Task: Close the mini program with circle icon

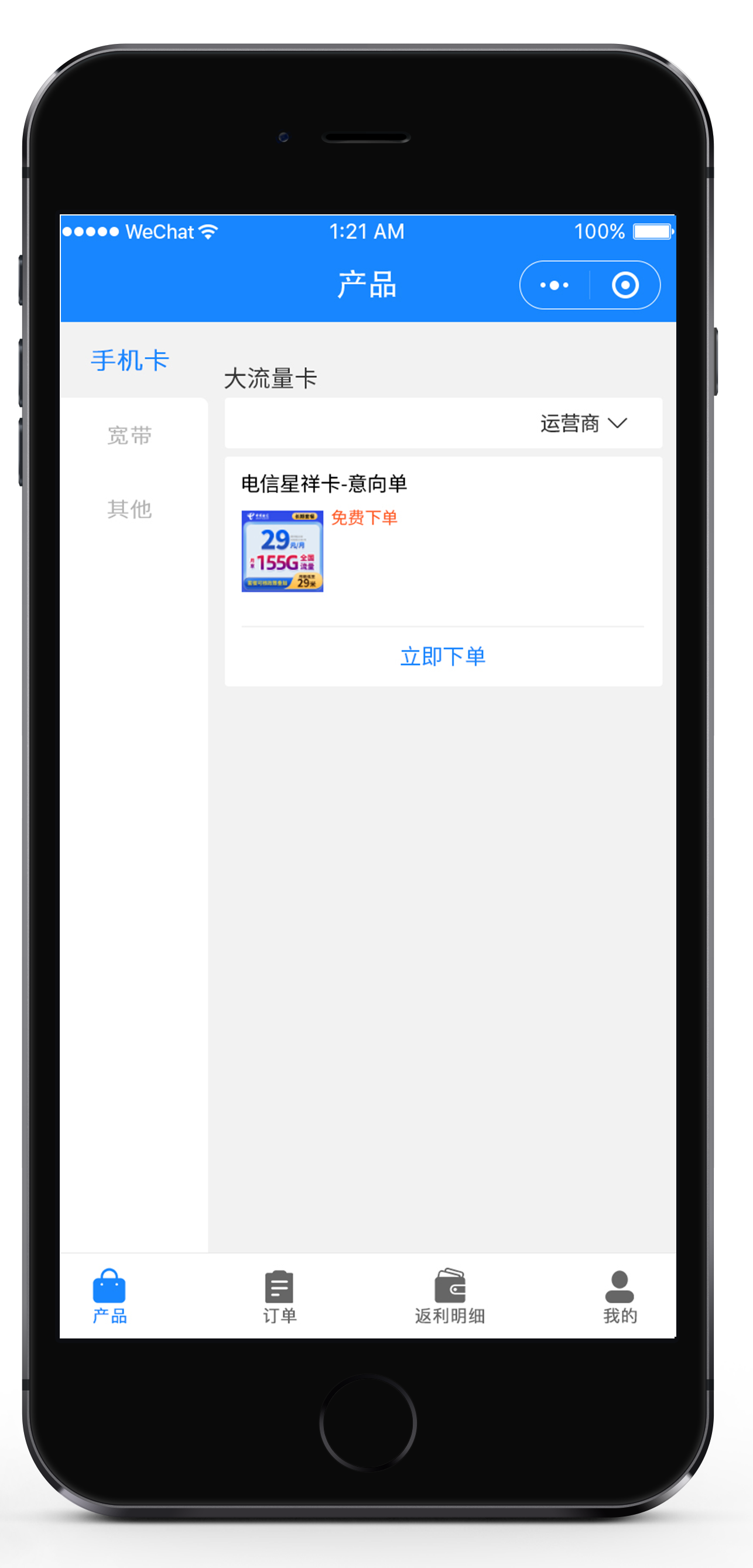Action: [x=625, y=285]
